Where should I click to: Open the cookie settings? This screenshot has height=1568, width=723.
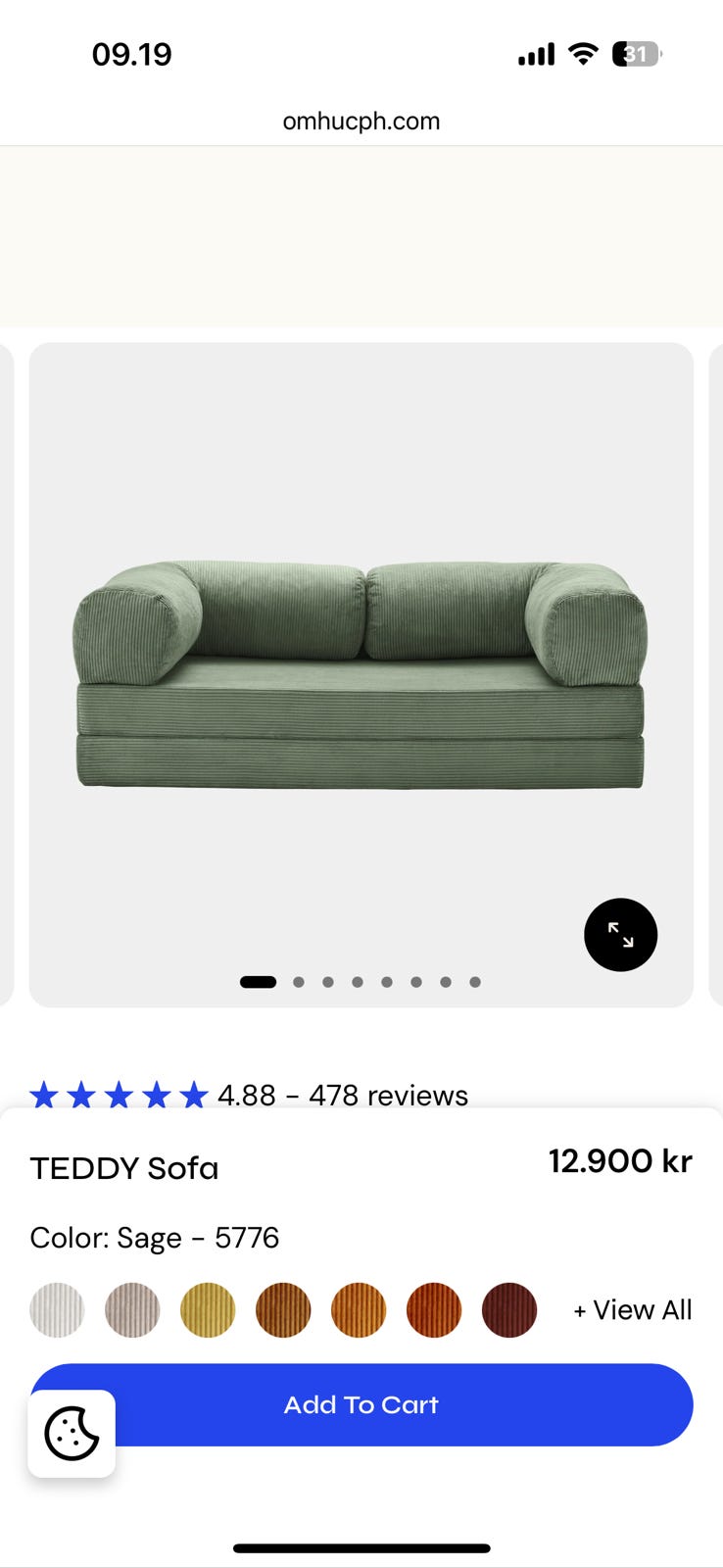click(x=72, y=1433)
